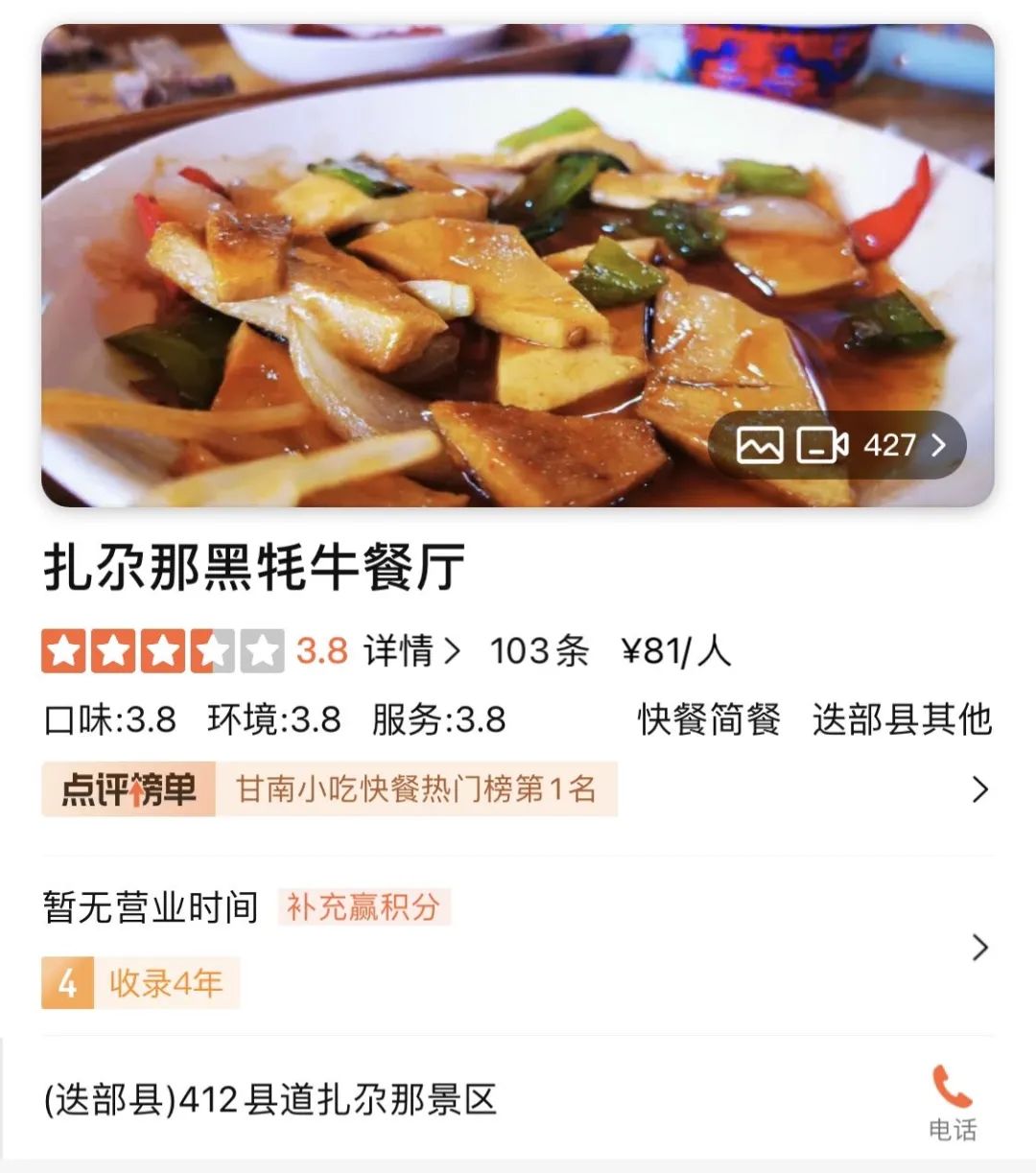The height and width of the screenshot is (1173, 1036).
Task: Select the fifth empty star icon
Action: pos(263,650)
